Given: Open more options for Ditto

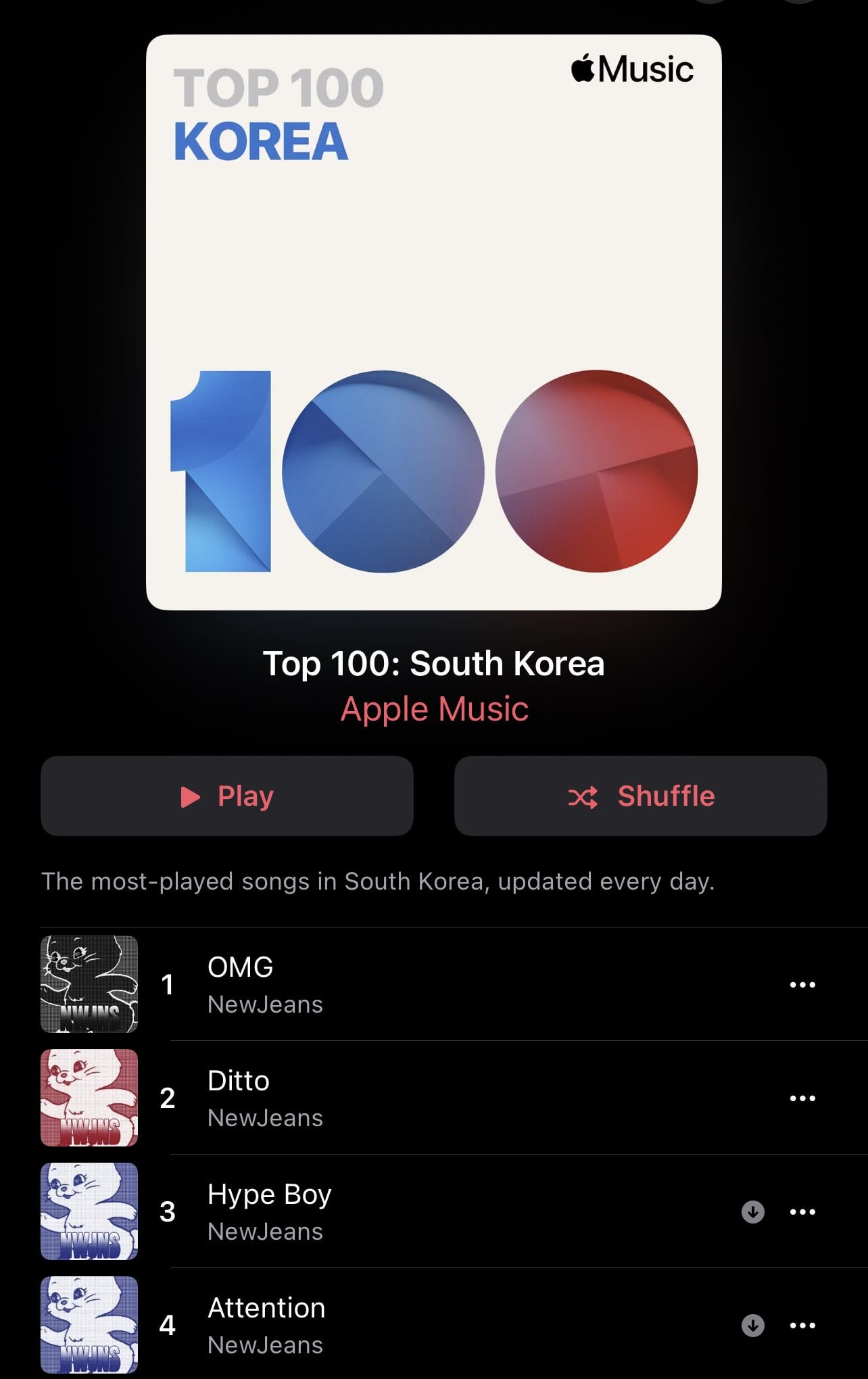Looking at the screenshot, I should [x=802, y=1098].
